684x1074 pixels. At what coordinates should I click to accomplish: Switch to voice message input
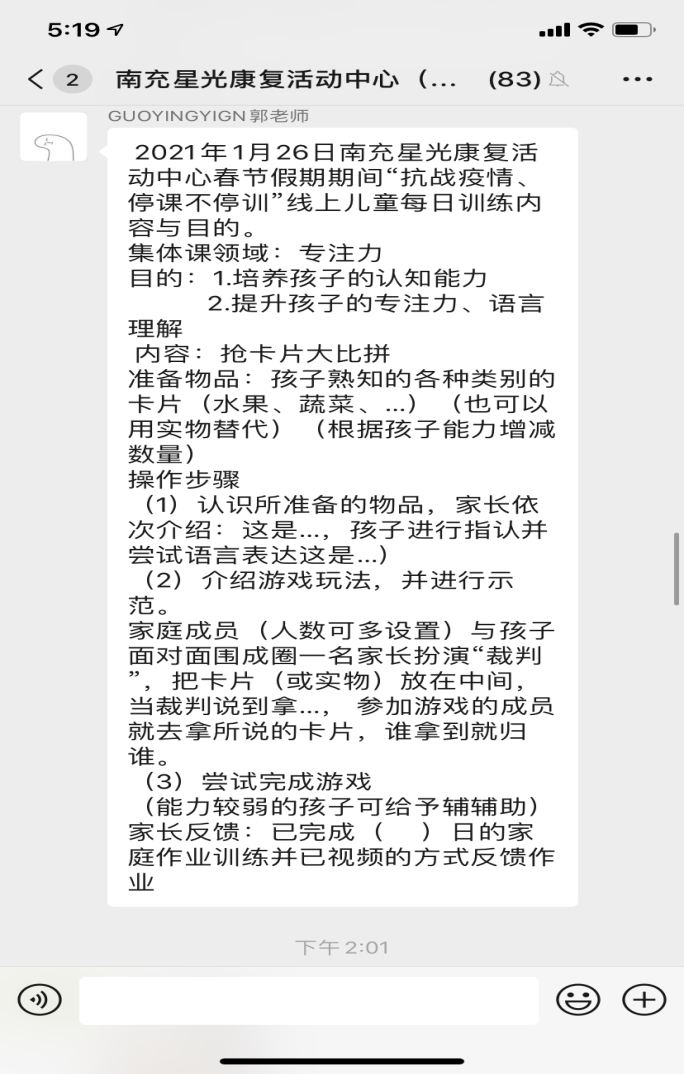(x=39, y=999)
